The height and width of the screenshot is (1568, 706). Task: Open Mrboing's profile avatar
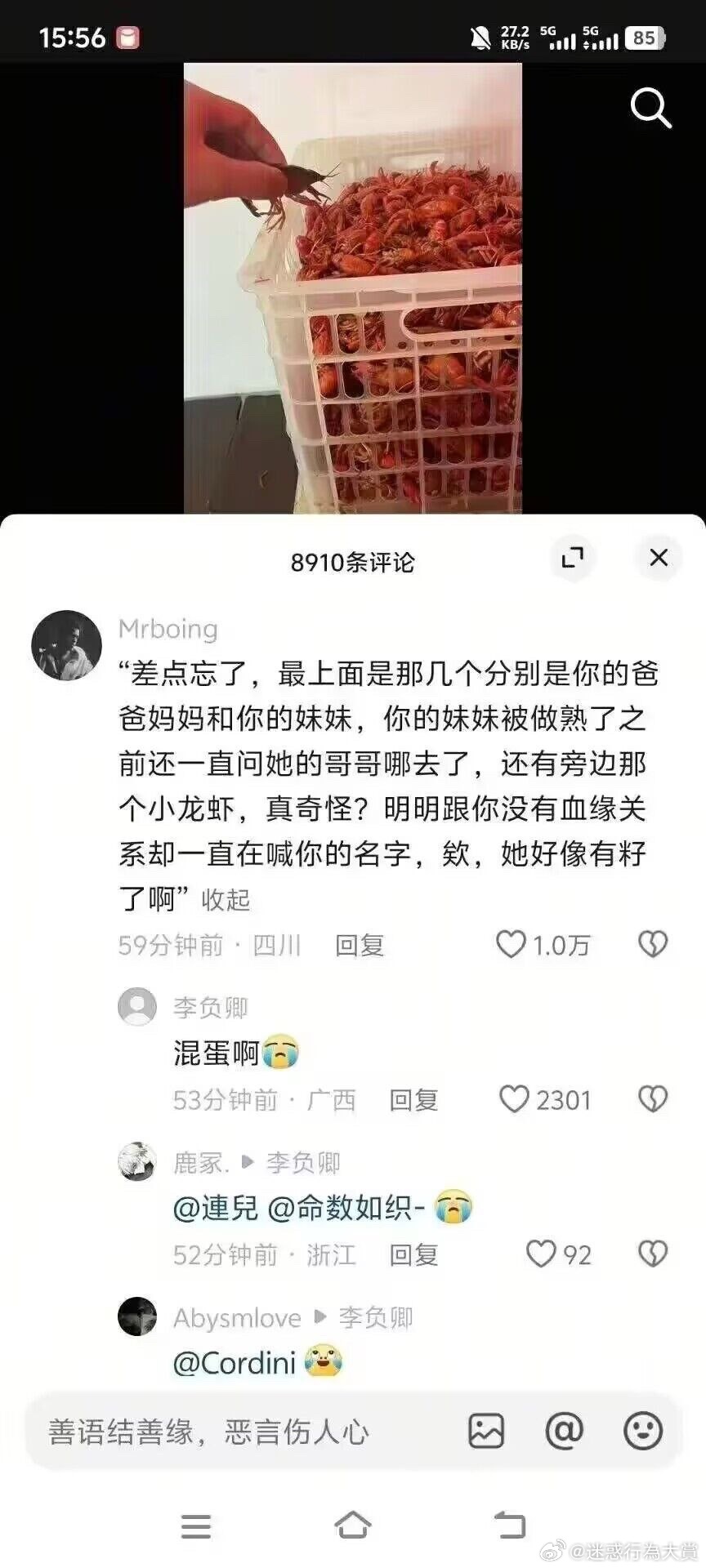(x=66, y=645)
